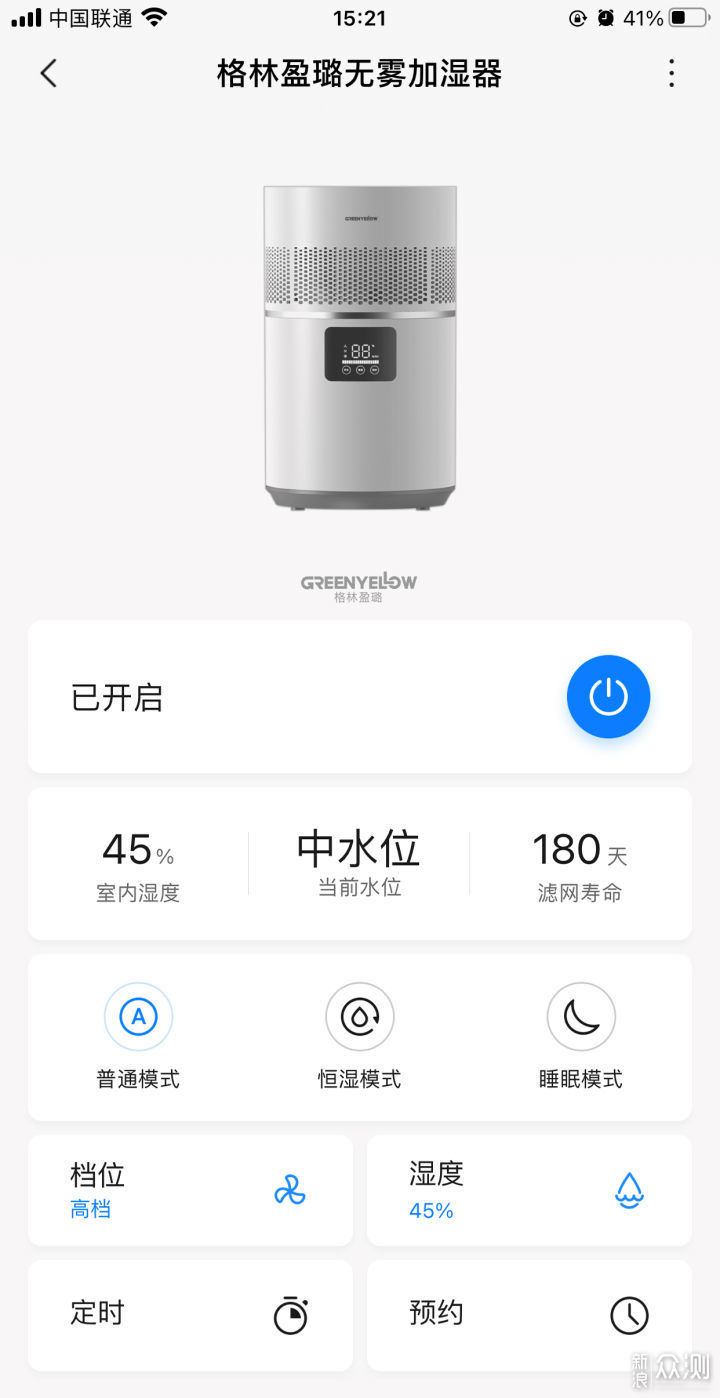720x1398 pixels.
Task: Open the 预约 schedule setting
Action: (529, 1315)
